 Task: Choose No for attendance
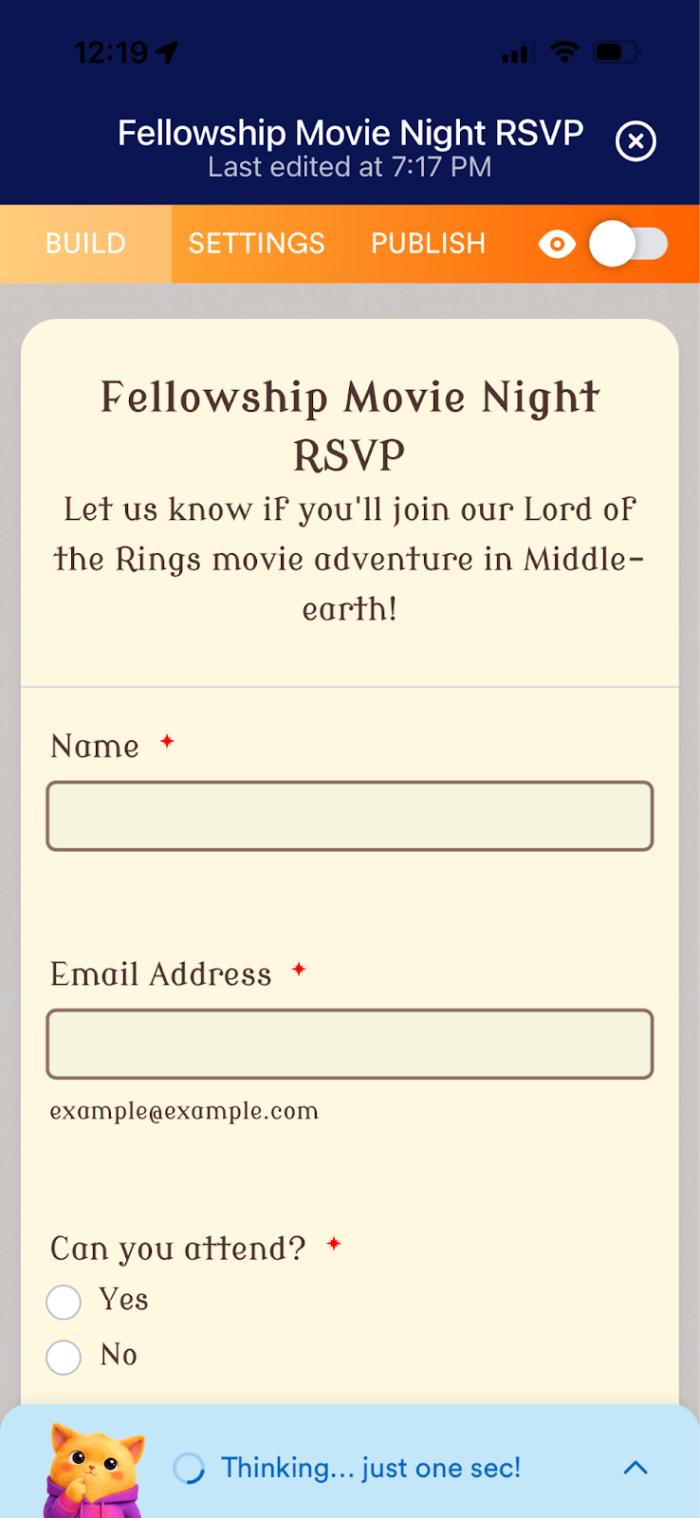coord(64,1357)
